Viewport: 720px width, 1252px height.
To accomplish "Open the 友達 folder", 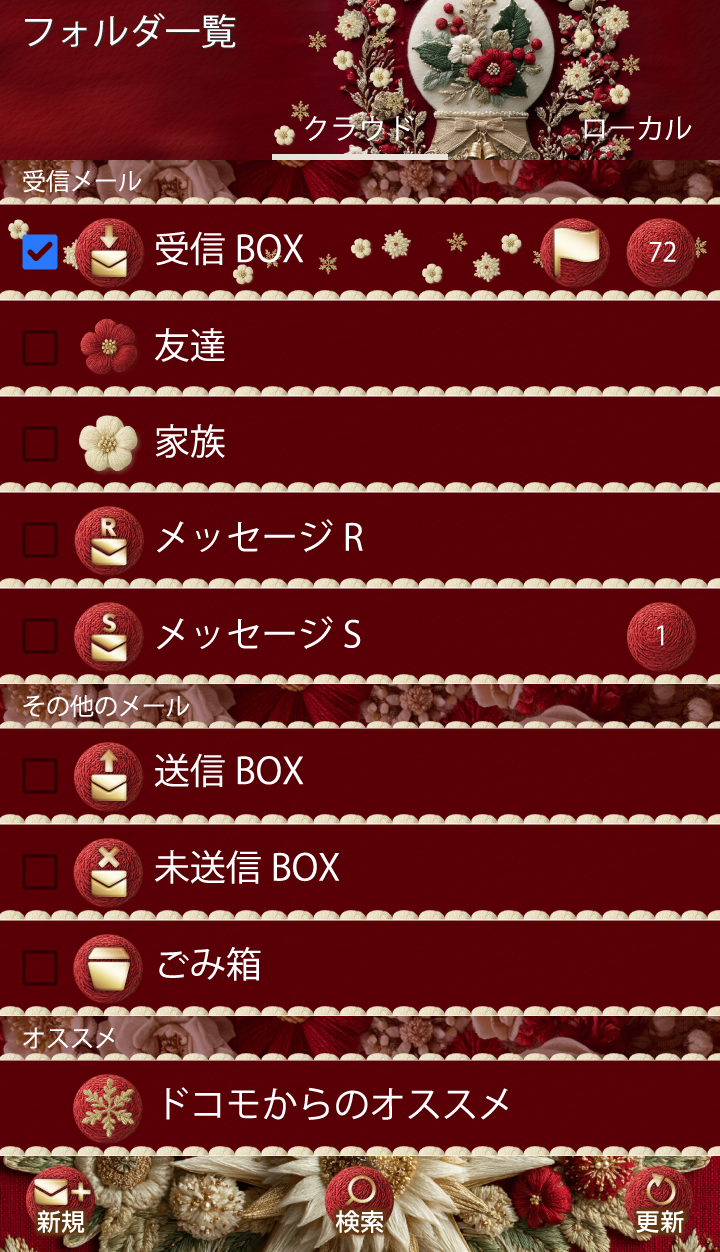I will [x=190, y=346].
